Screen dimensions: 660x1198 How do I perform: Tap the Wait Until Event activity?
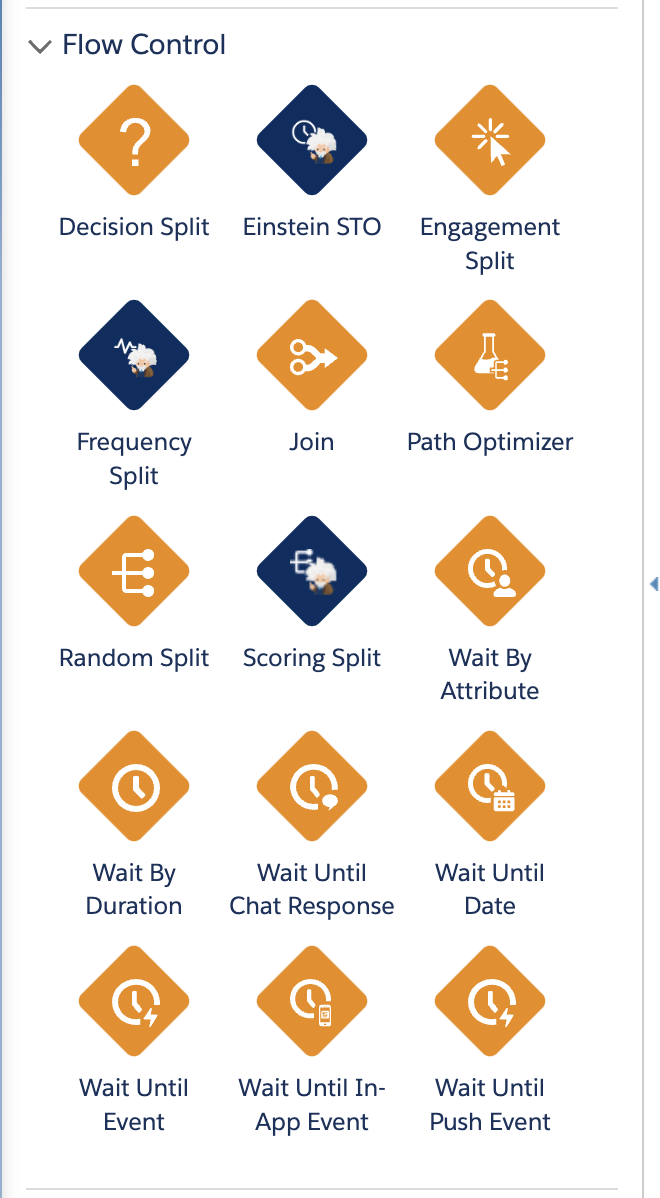click(134, 1002)
